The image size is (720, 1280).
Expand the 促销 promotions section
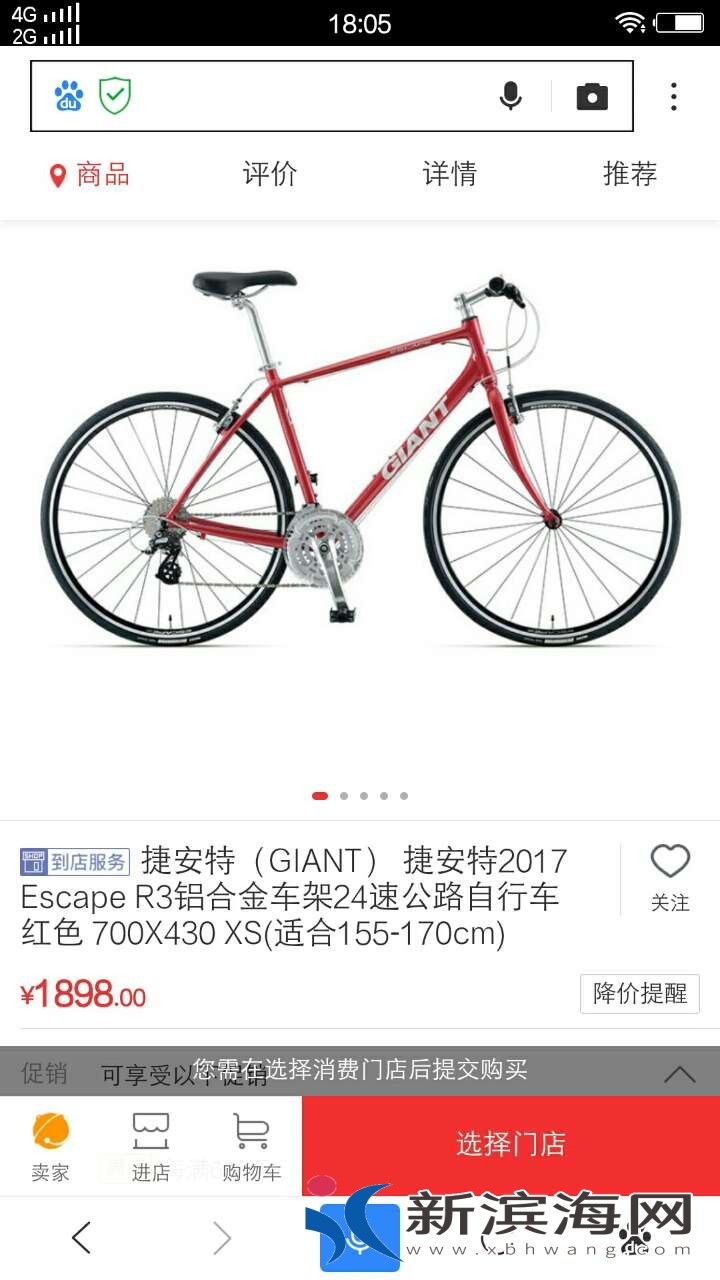pos(680,1075)
